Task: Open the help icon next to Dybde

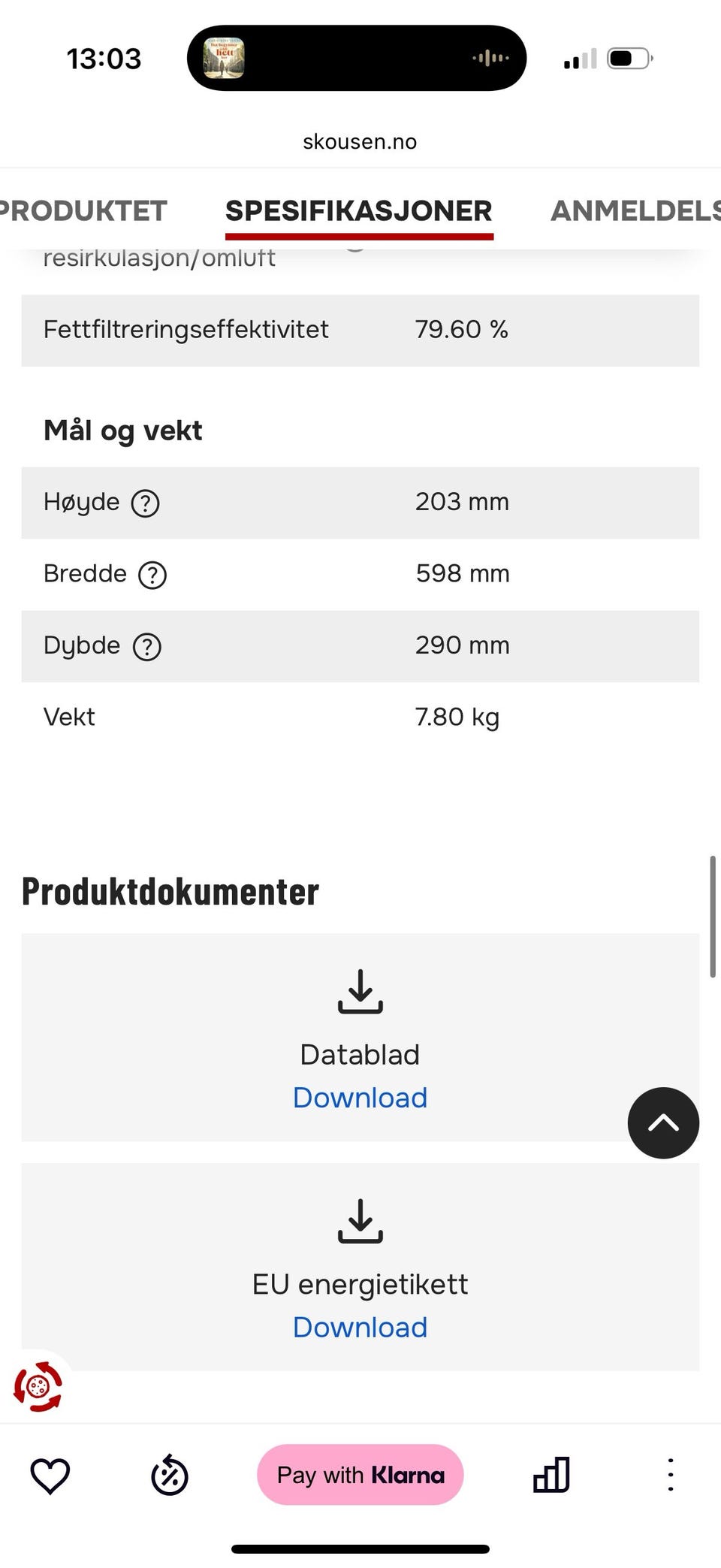Action: (147, 647)
